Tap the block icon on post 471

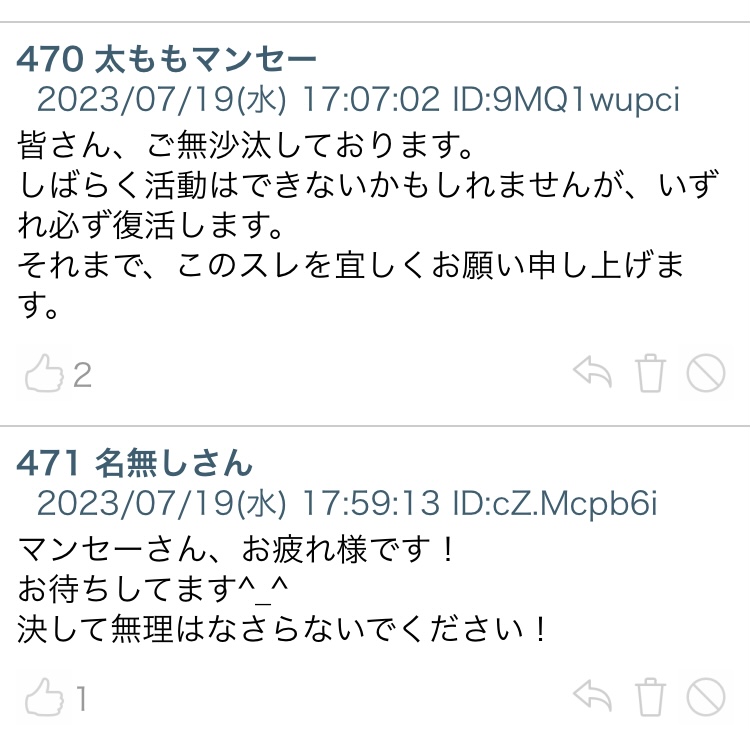tap(706, 696)
